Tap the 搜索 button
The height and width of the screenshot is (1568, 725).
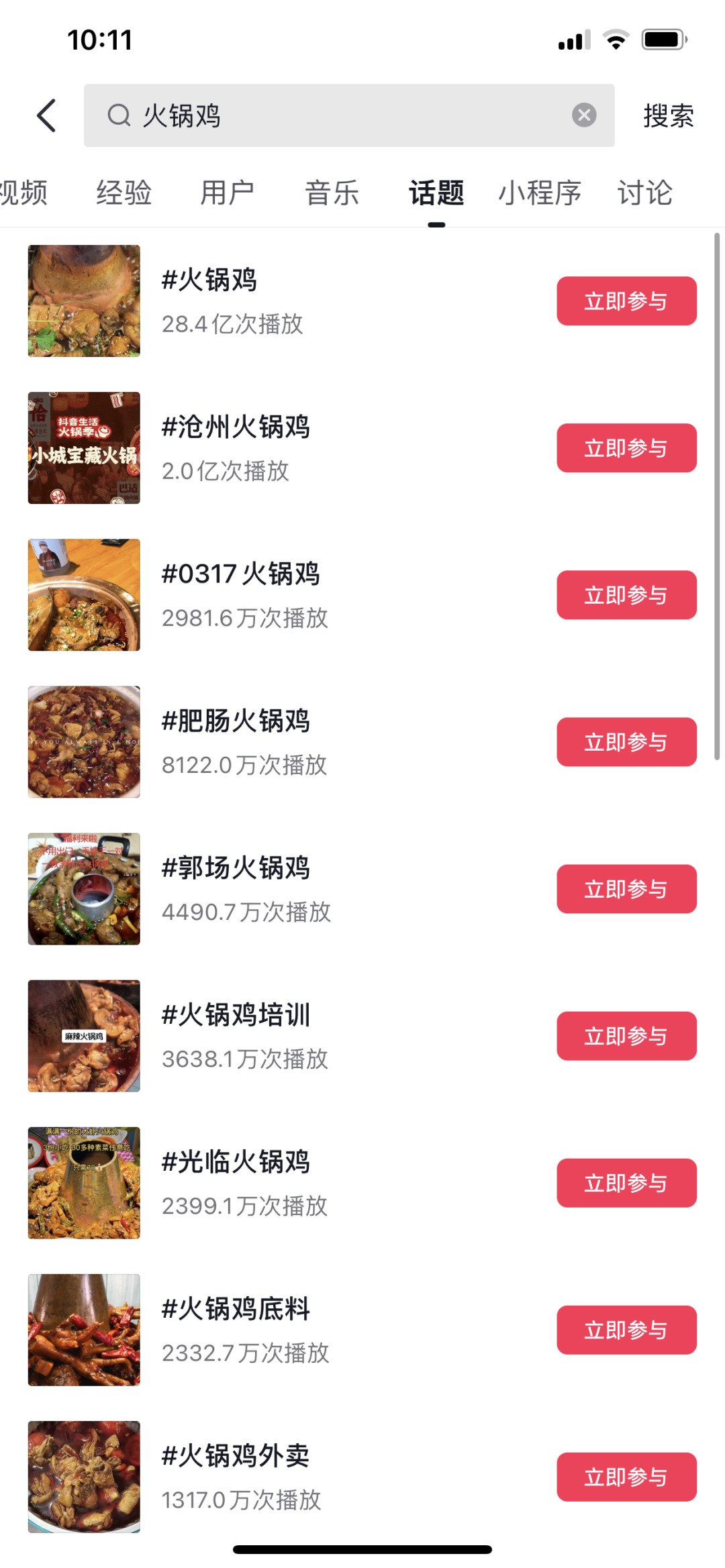coord(668,115)
